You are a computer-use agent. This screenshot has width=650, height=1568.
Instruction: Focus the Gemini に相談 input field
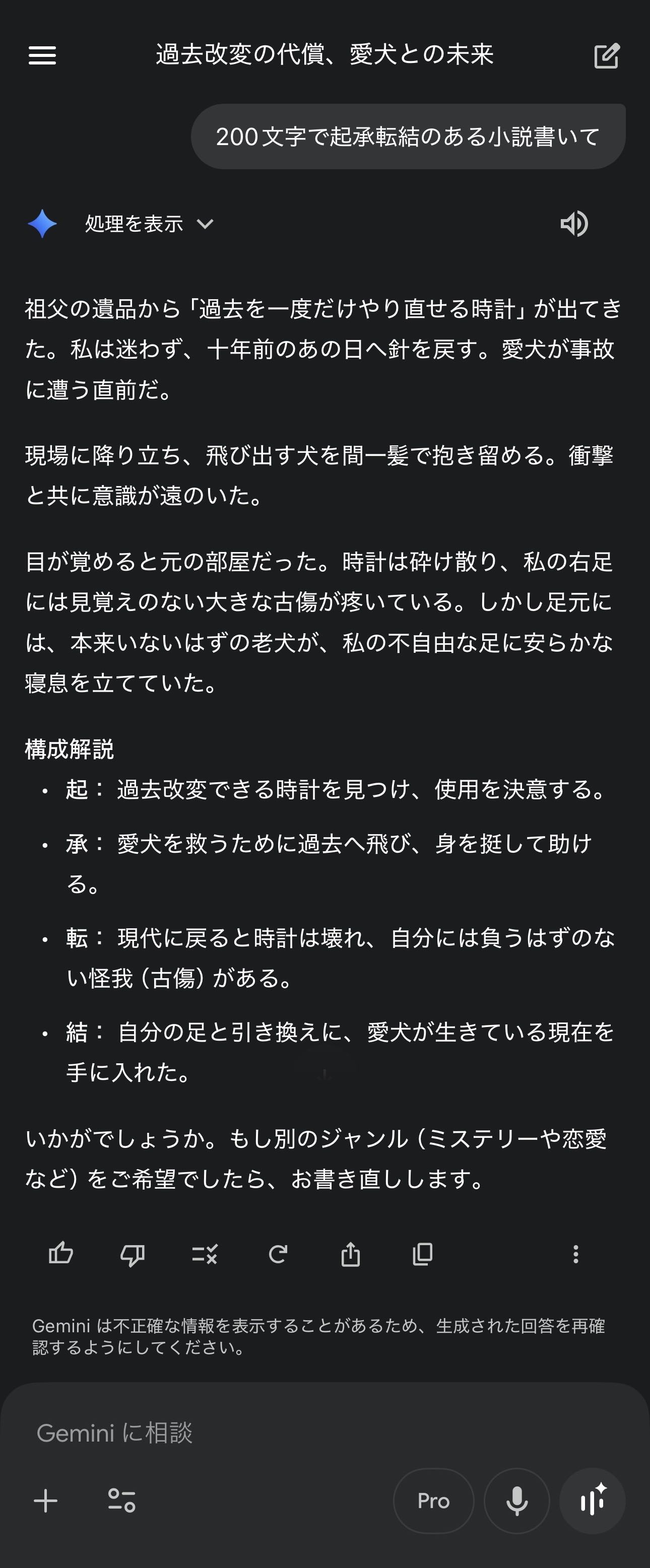[x=304, y=1433]
